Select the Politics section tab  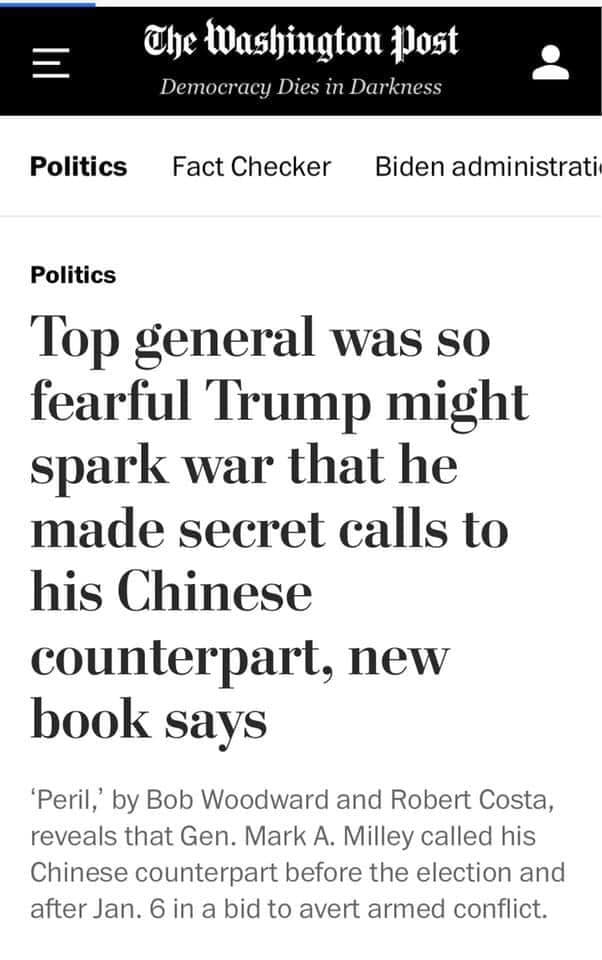79,166
